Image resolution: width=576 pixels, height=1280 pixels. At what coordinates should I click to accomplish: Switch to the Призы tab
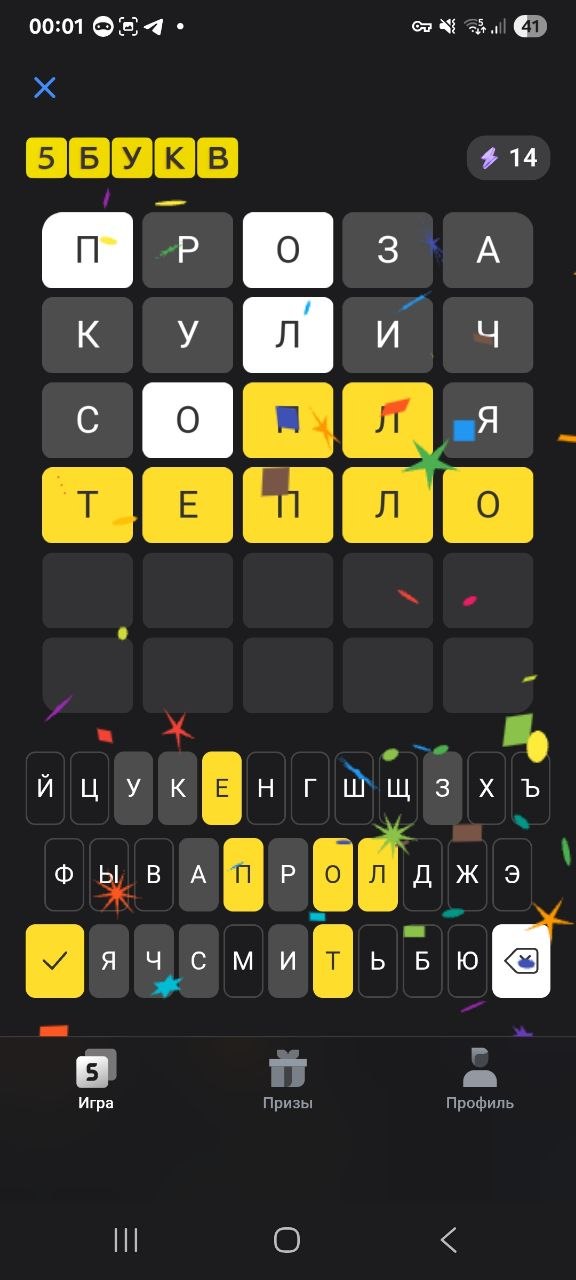[x=288, y=1080]
